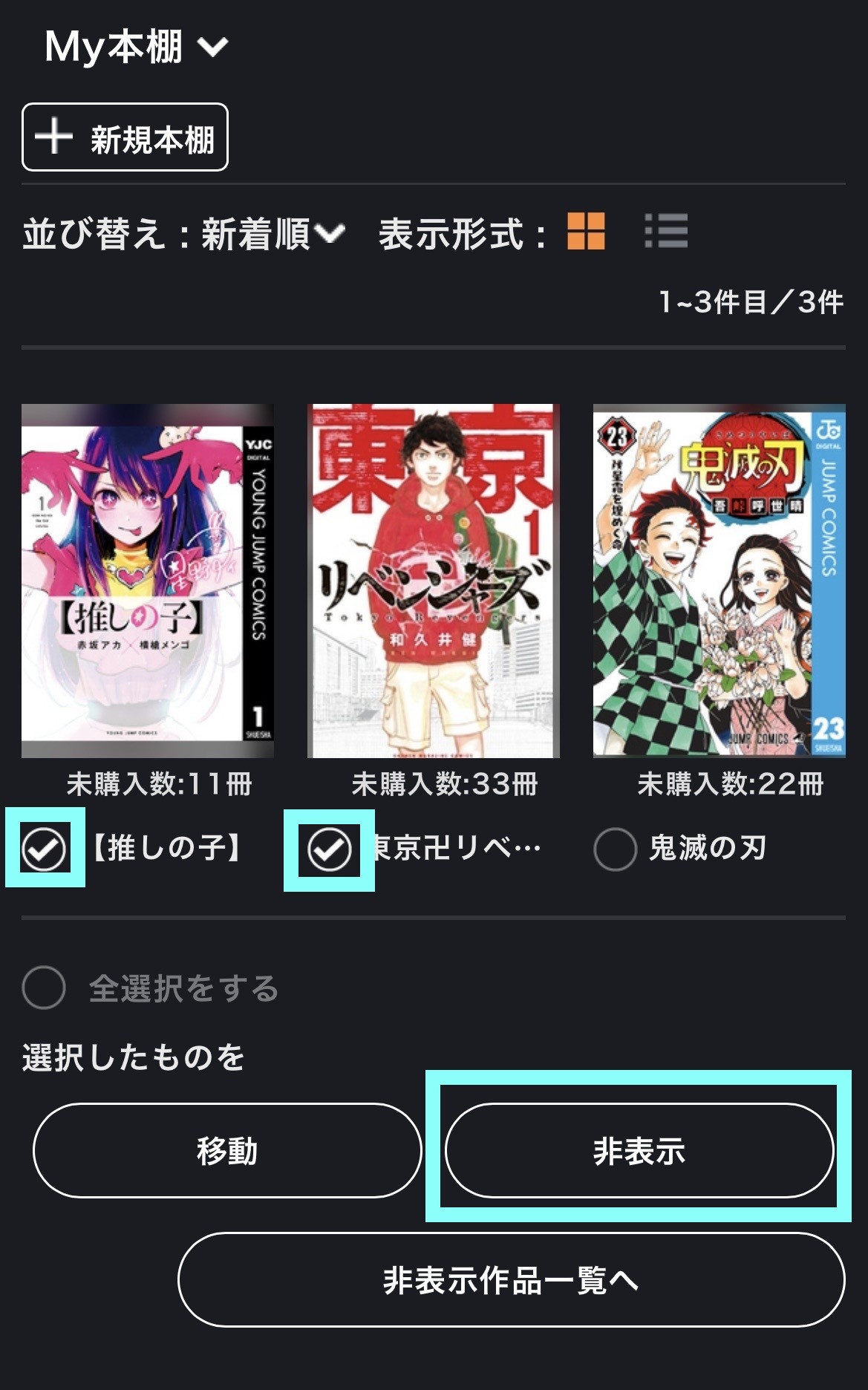Select the 鬼滅の刃 checkbox
The height and width of the screenshot is (1390, 868).
pos(616,849)
